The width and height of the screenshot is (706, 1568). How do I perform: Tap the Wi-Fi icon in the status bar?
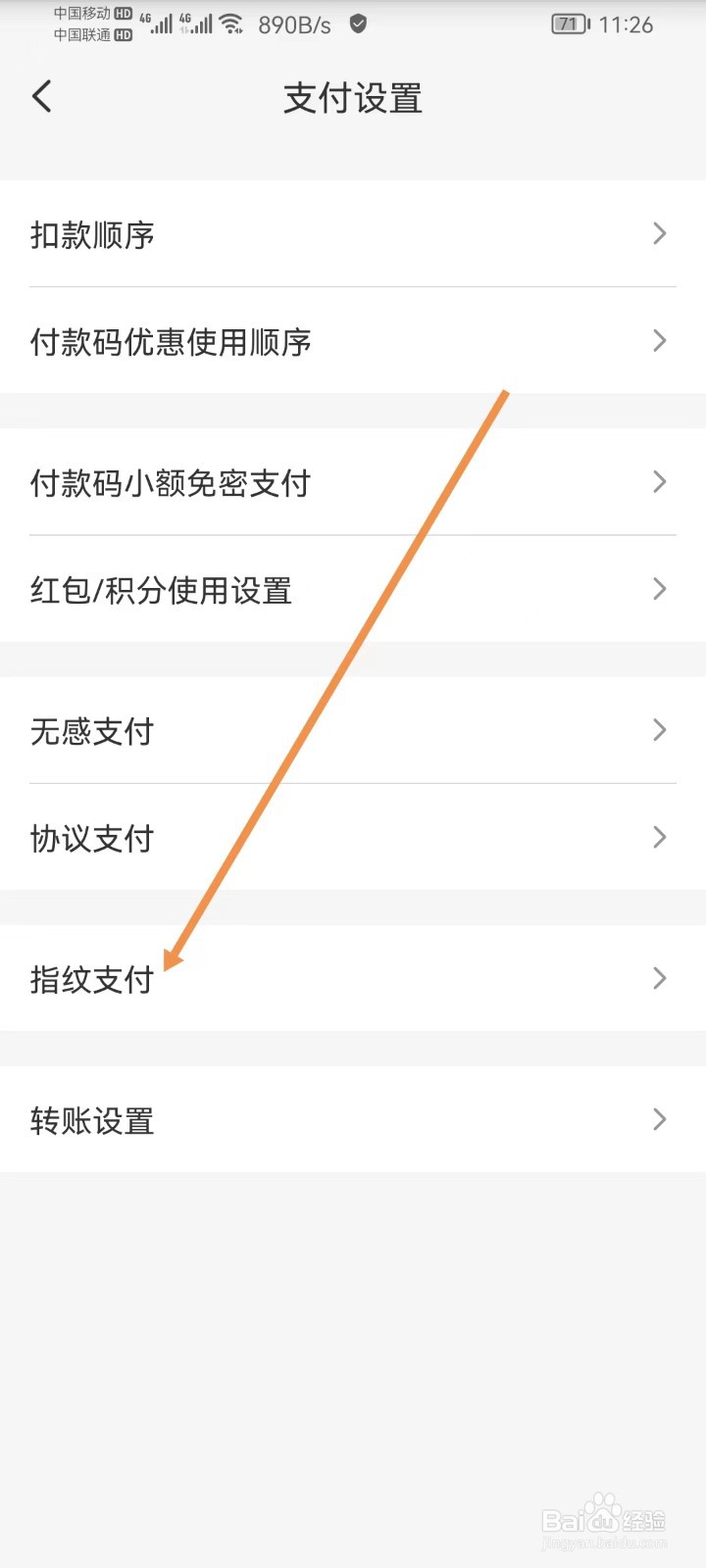(232, 24)
